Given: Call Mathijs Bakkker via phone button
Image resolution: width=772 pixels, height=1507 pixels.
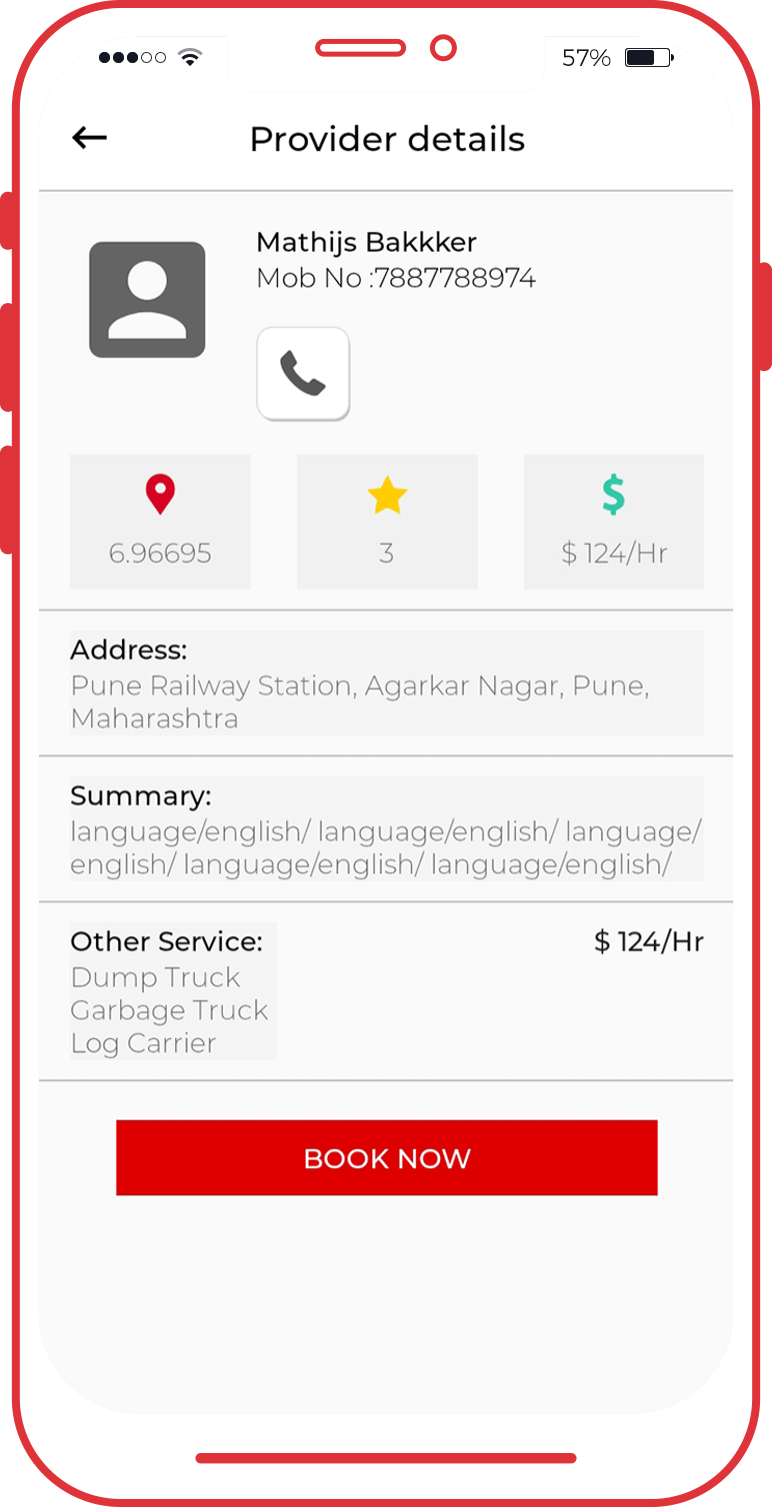Looking at the screenshot, I should point(303,373).
